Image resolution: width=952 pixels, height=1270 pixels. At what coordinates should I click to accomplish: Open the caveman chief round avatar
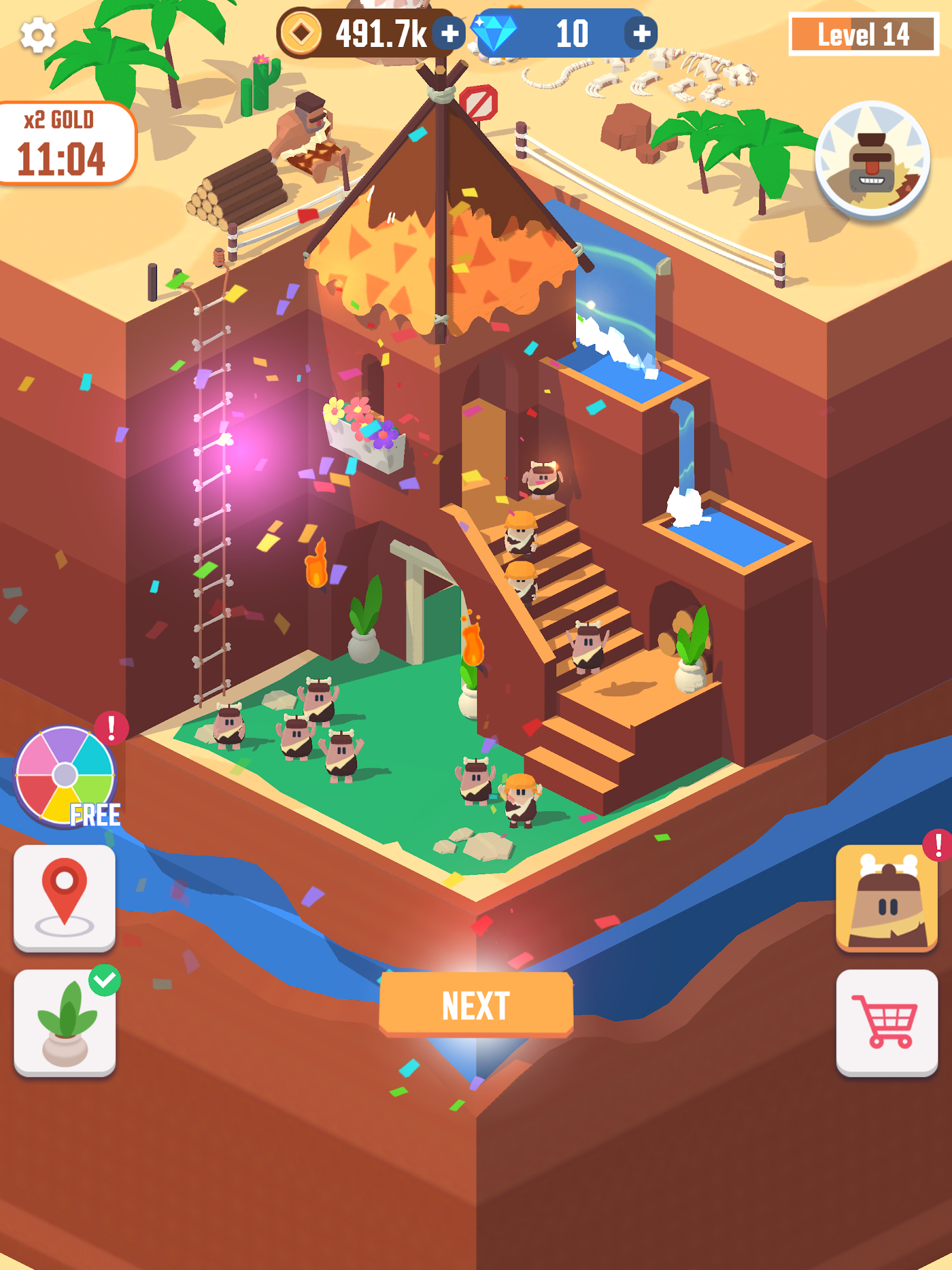point(872,159)
